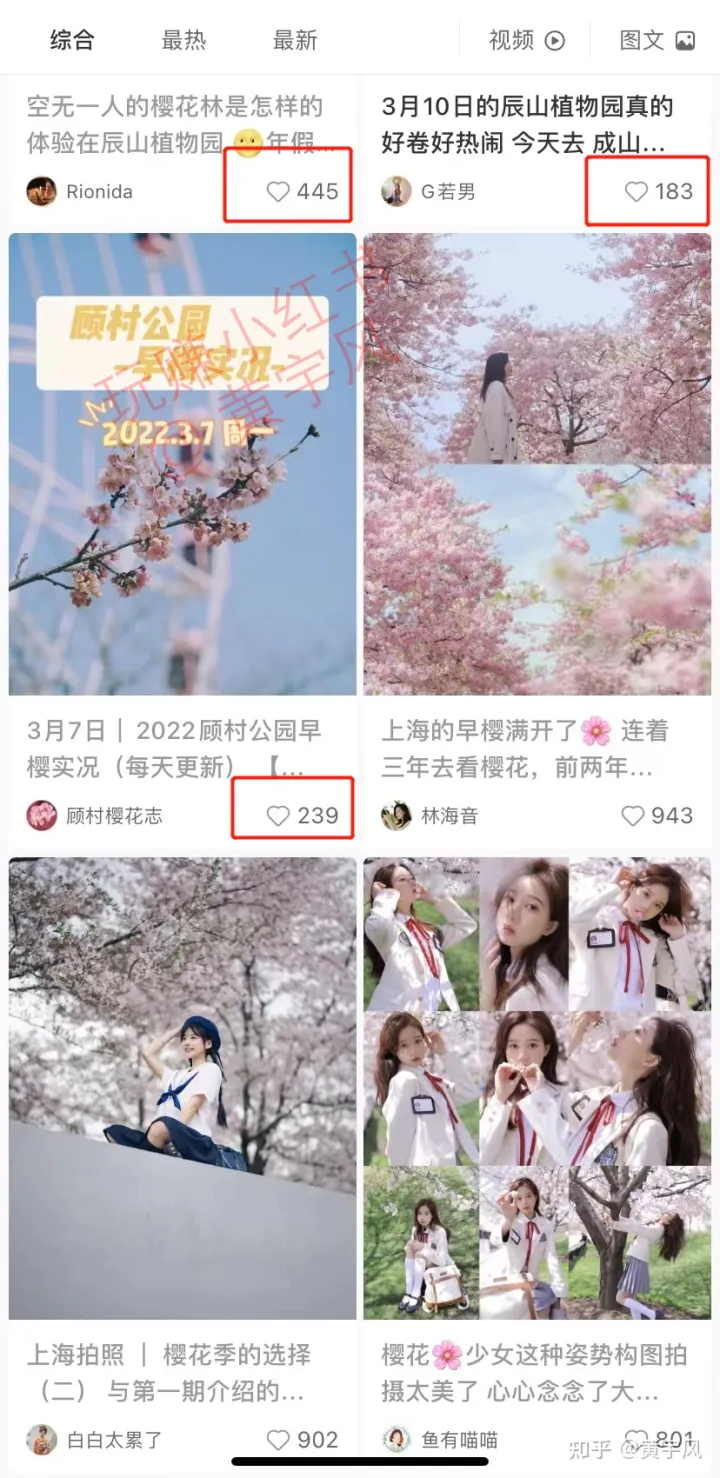This screenshot has height=1478, width=720.
Task: Select the 综合 tab
Action: 72,40
